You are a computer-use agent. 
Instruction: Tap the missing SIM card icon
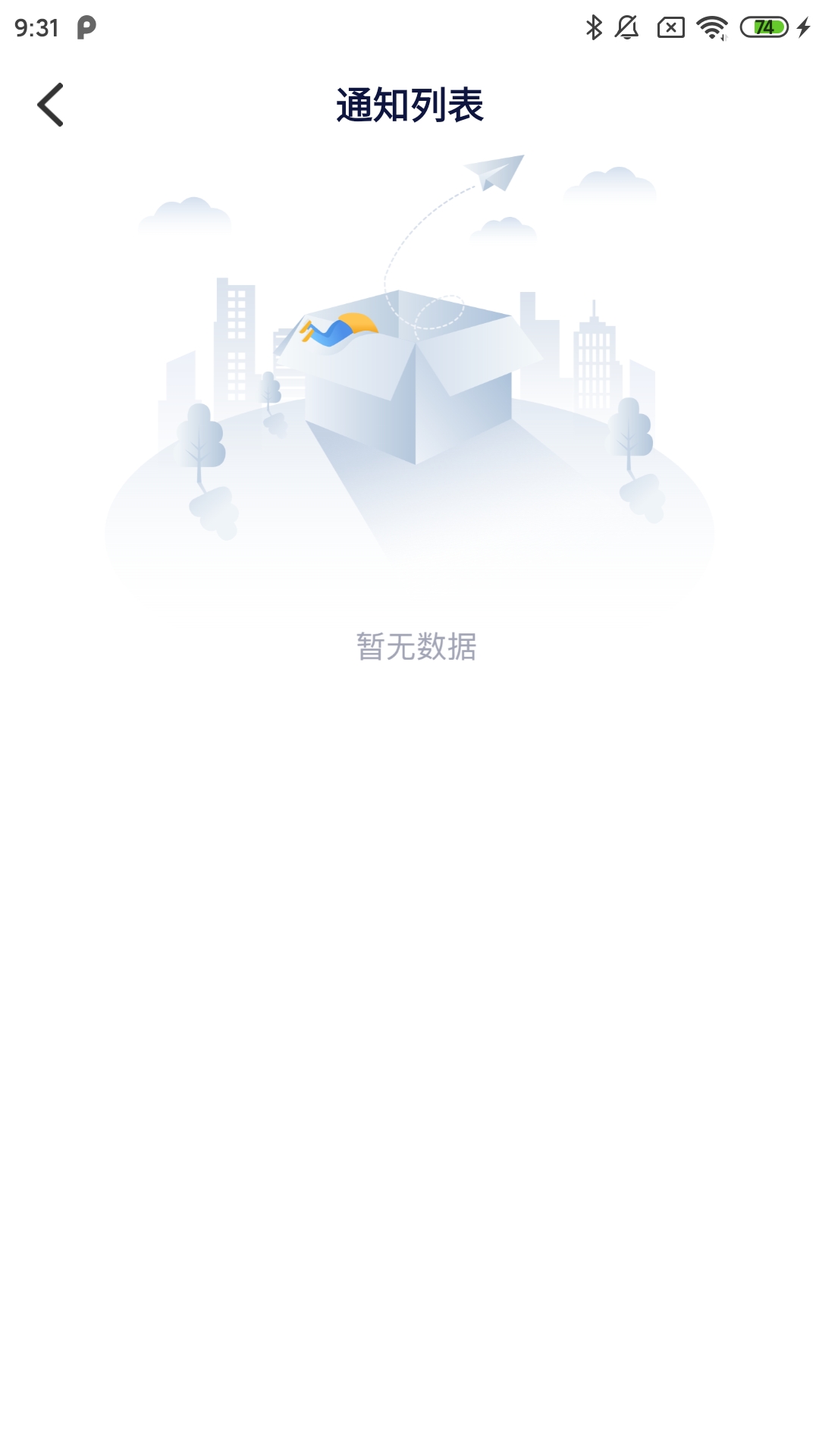(x=670, y=26)
